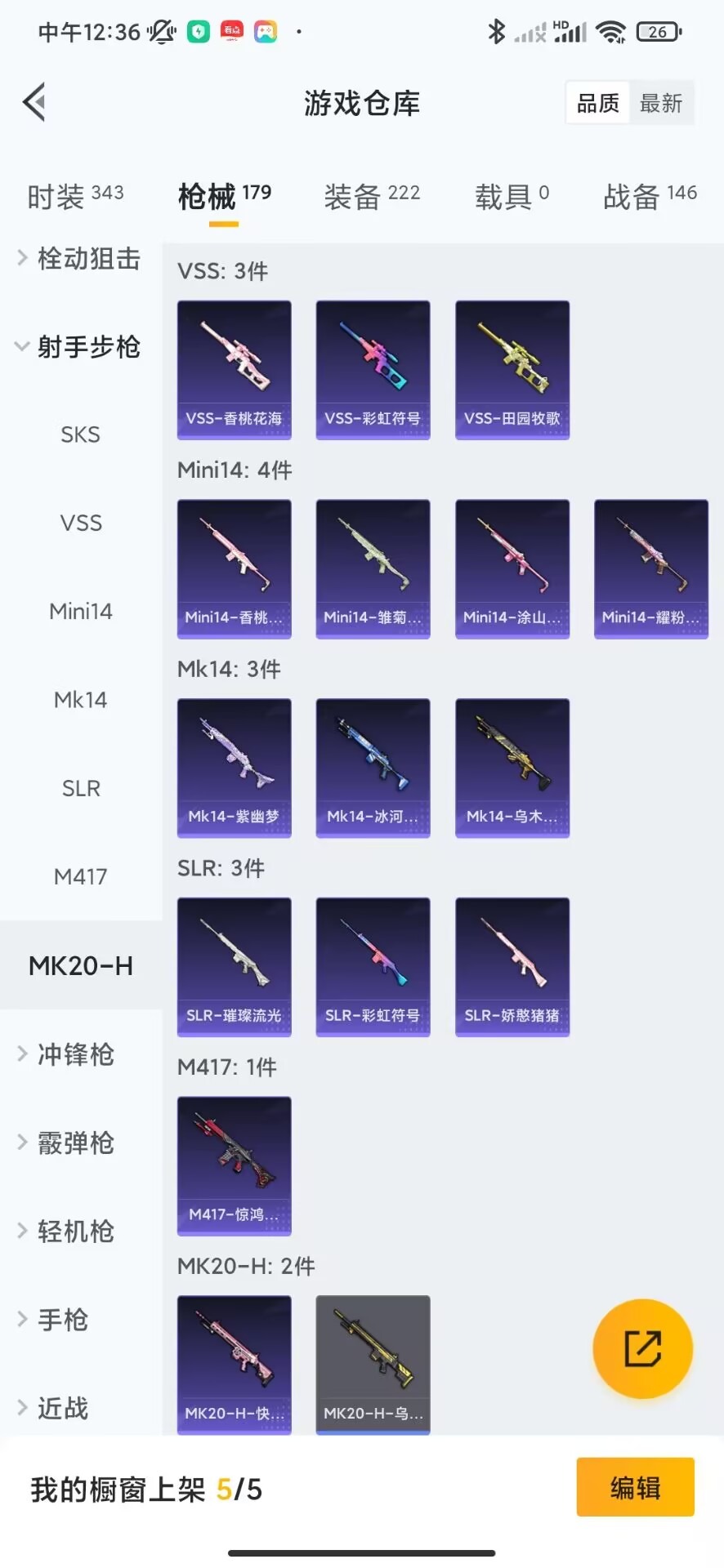Tap the orange share floating button

coord(642,1348)
